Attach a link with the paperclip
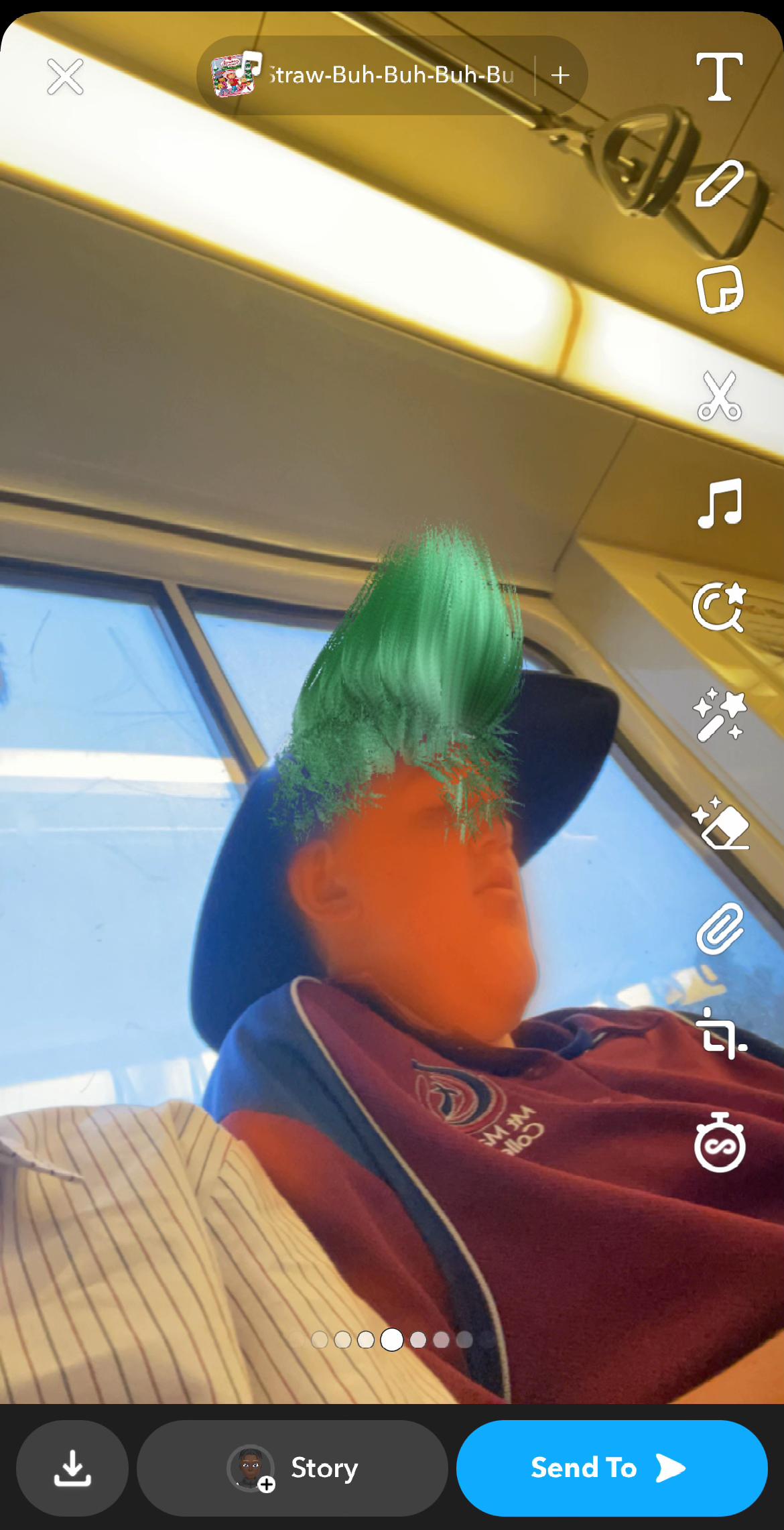 pyautogui.click(x=719, y=929)
